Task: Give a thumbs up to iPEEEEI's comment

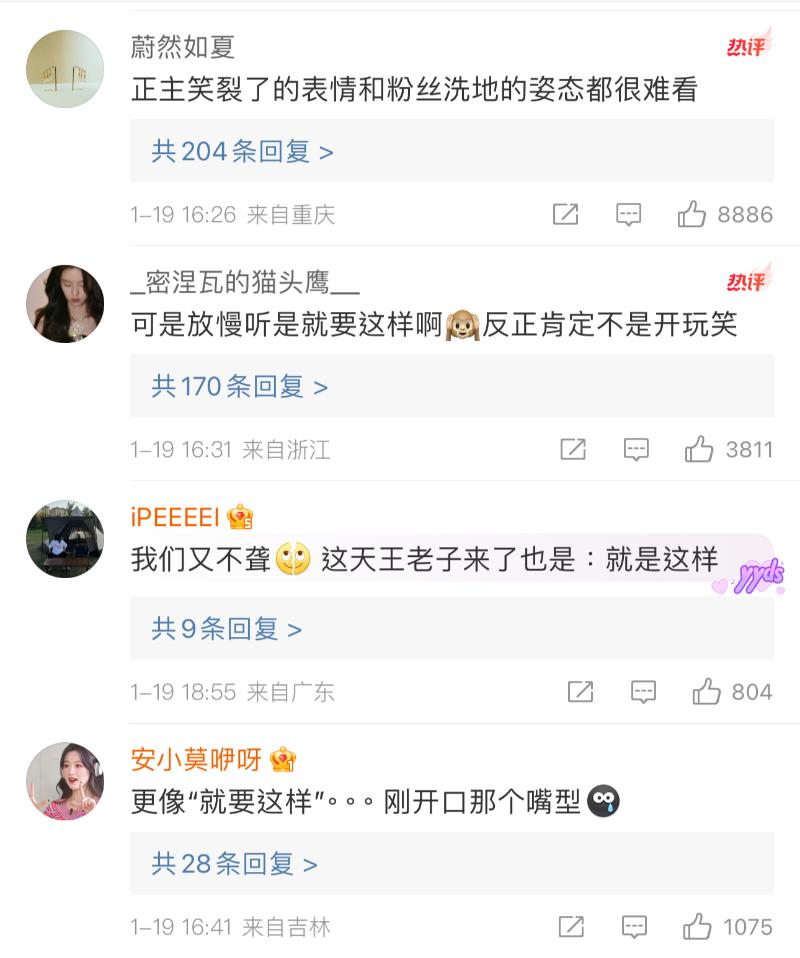Action: (x=706, y=692)
